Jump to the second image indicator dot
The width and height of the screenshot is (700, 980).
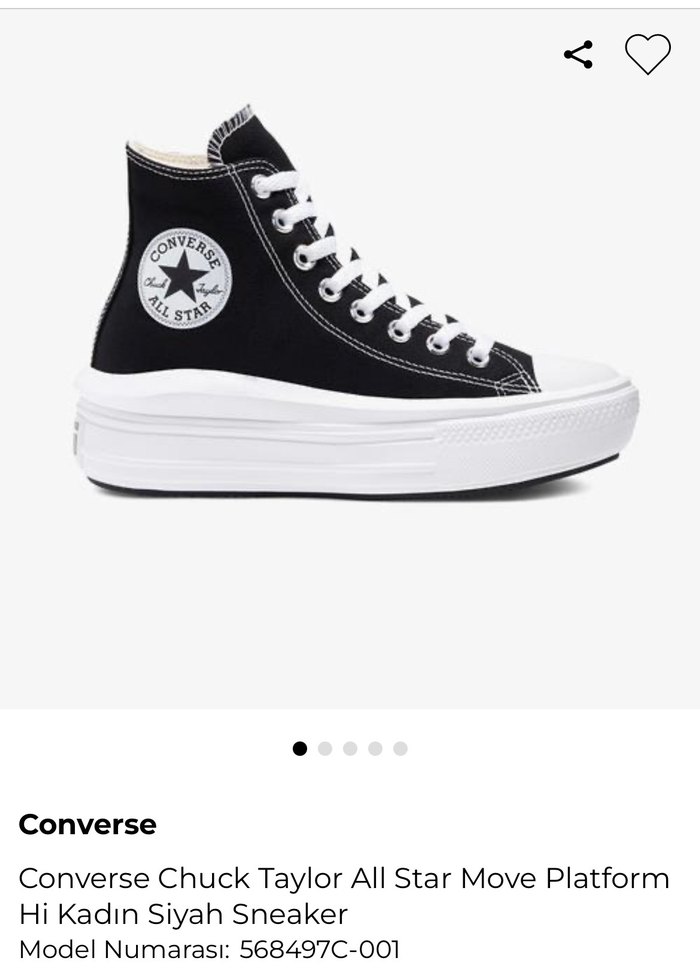325,748
